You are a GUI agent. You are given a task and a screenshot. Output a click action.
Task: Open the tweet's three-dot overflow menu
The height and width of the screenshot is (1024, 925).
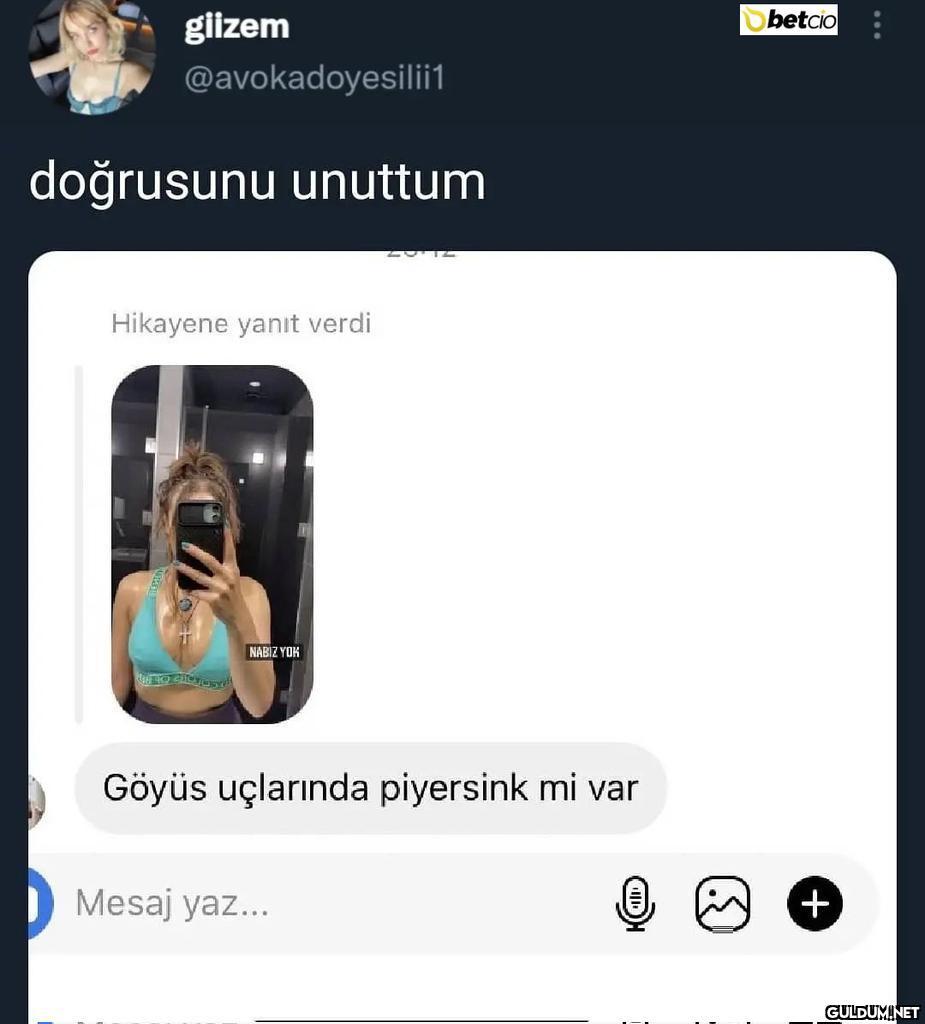pos(877,25)
